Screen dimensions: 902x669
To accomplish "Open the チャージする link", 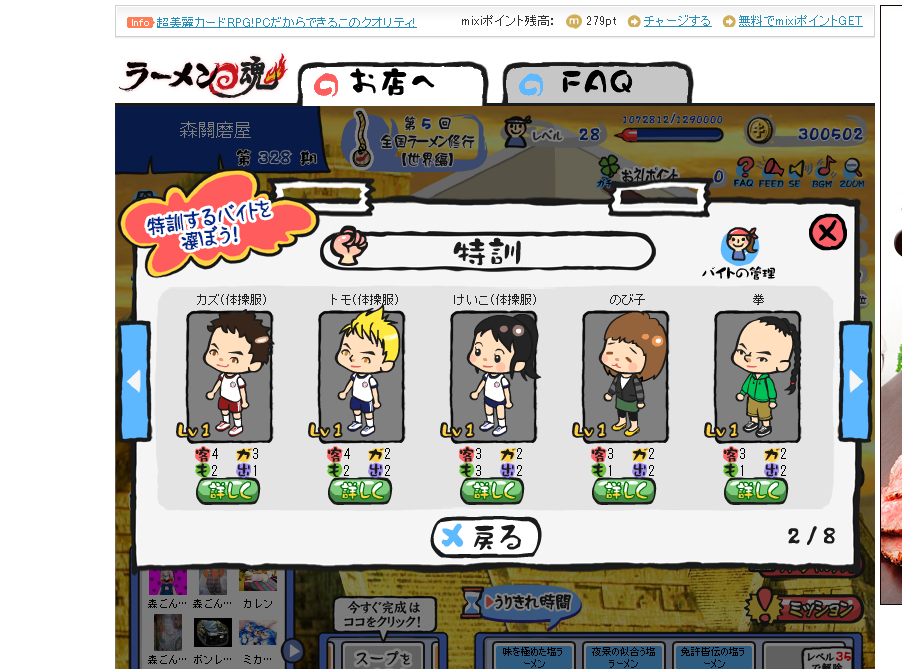I will coord(677,21).
